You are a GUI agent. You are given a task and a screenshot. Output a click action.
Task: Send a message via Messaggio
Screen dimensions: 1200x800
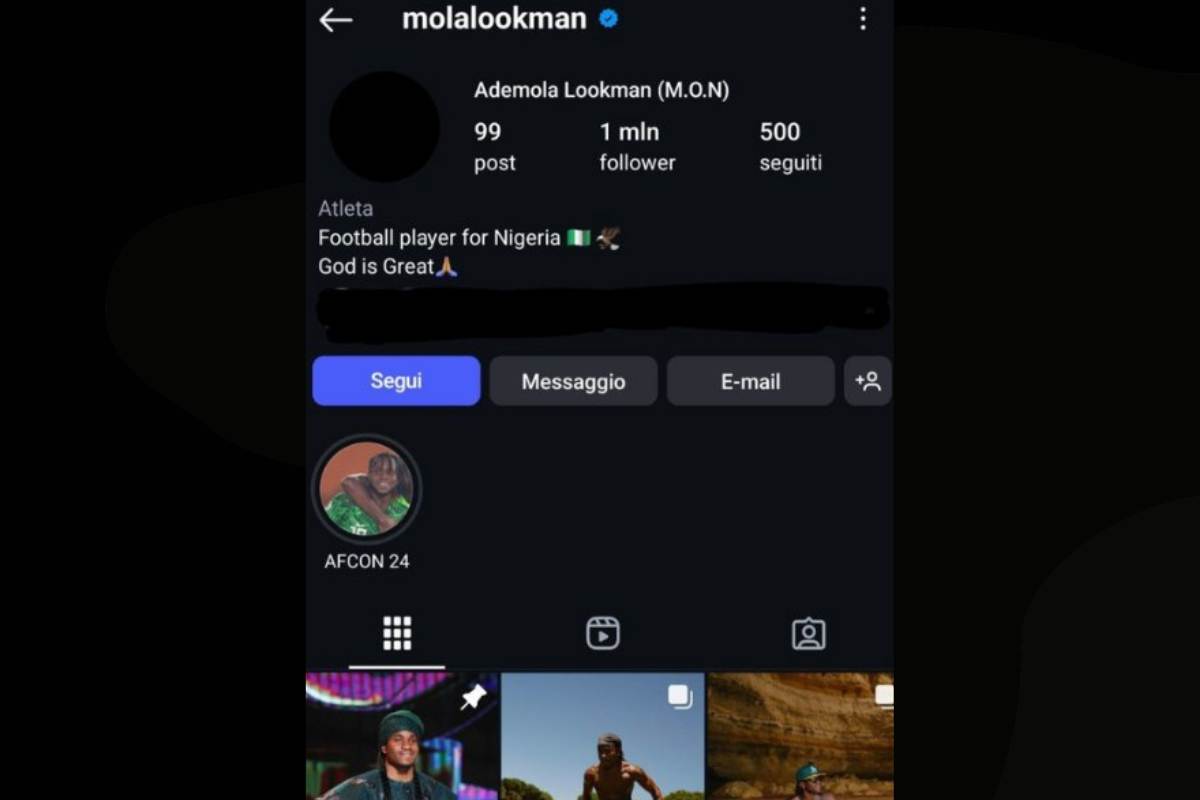pyautogui.click(x=573, y=381)
